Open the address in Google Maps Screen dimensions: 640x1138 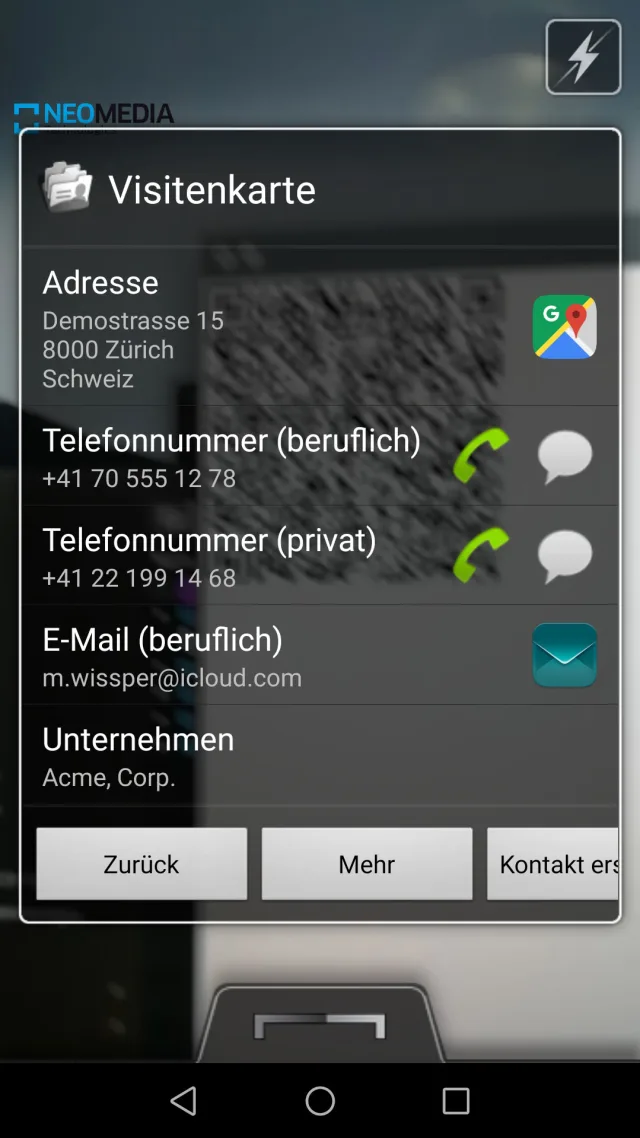tap(564, 327)
